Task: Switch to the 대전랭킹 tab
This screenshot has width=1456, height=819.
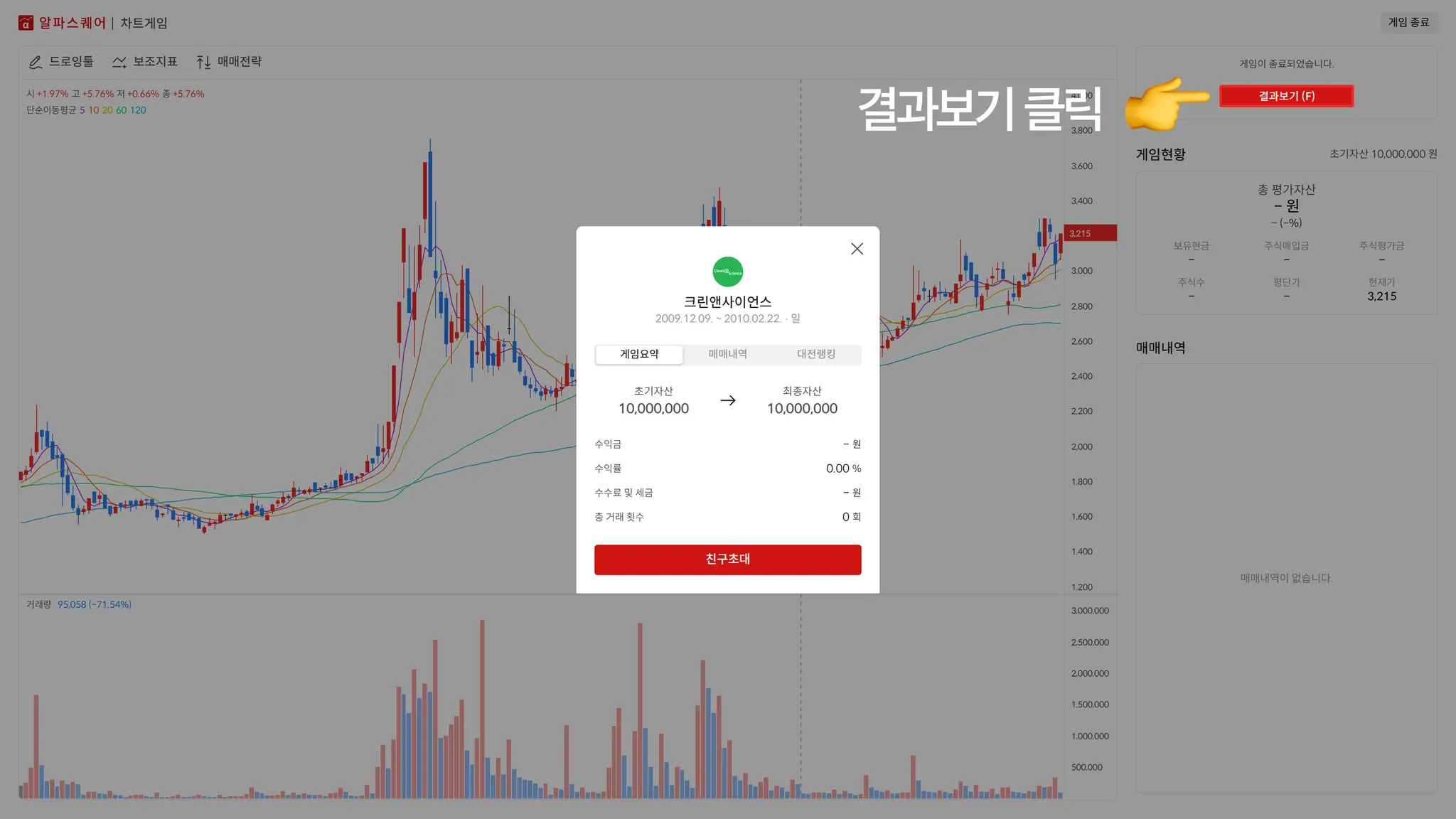Action: [815, 354]
